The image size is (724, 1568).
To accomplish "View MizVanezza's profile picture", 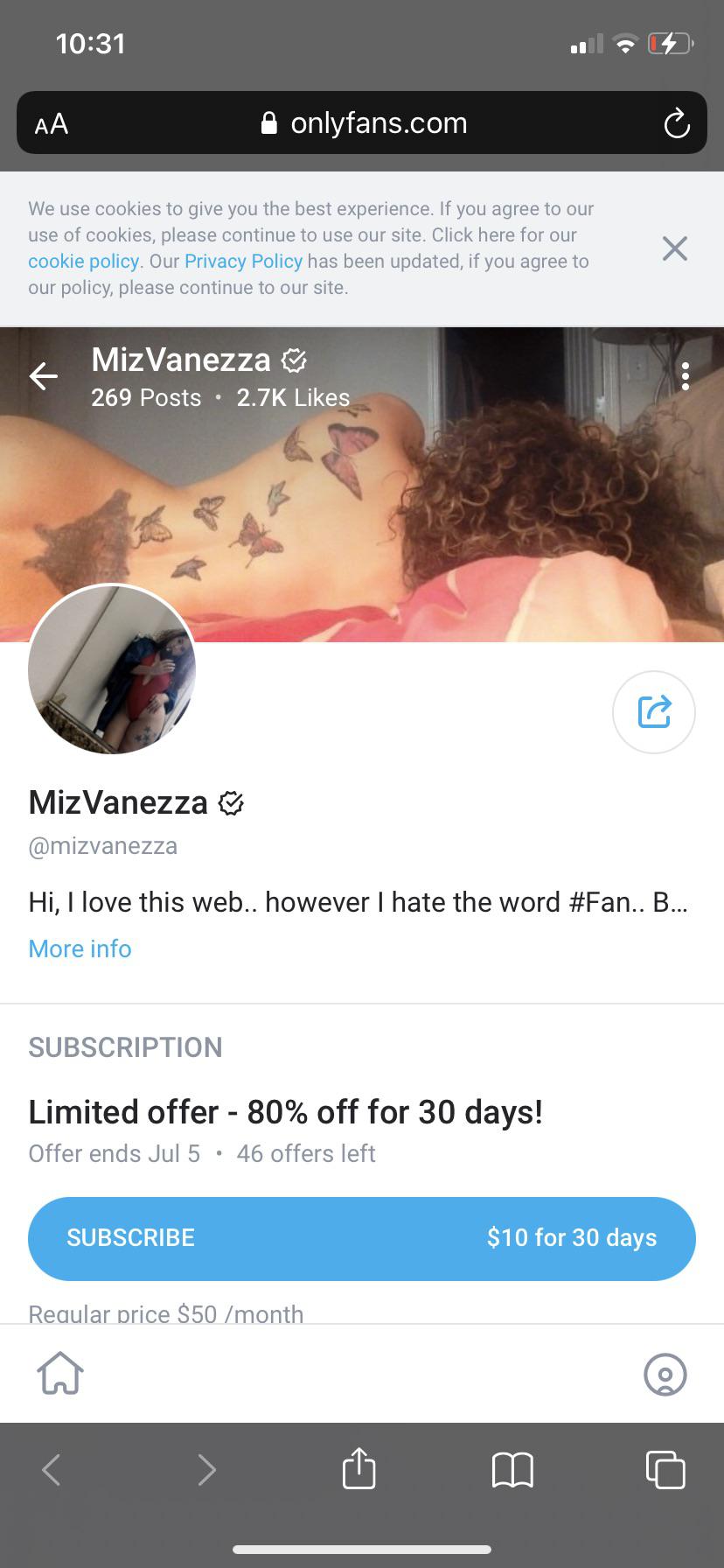I will (x=112, y=669).
